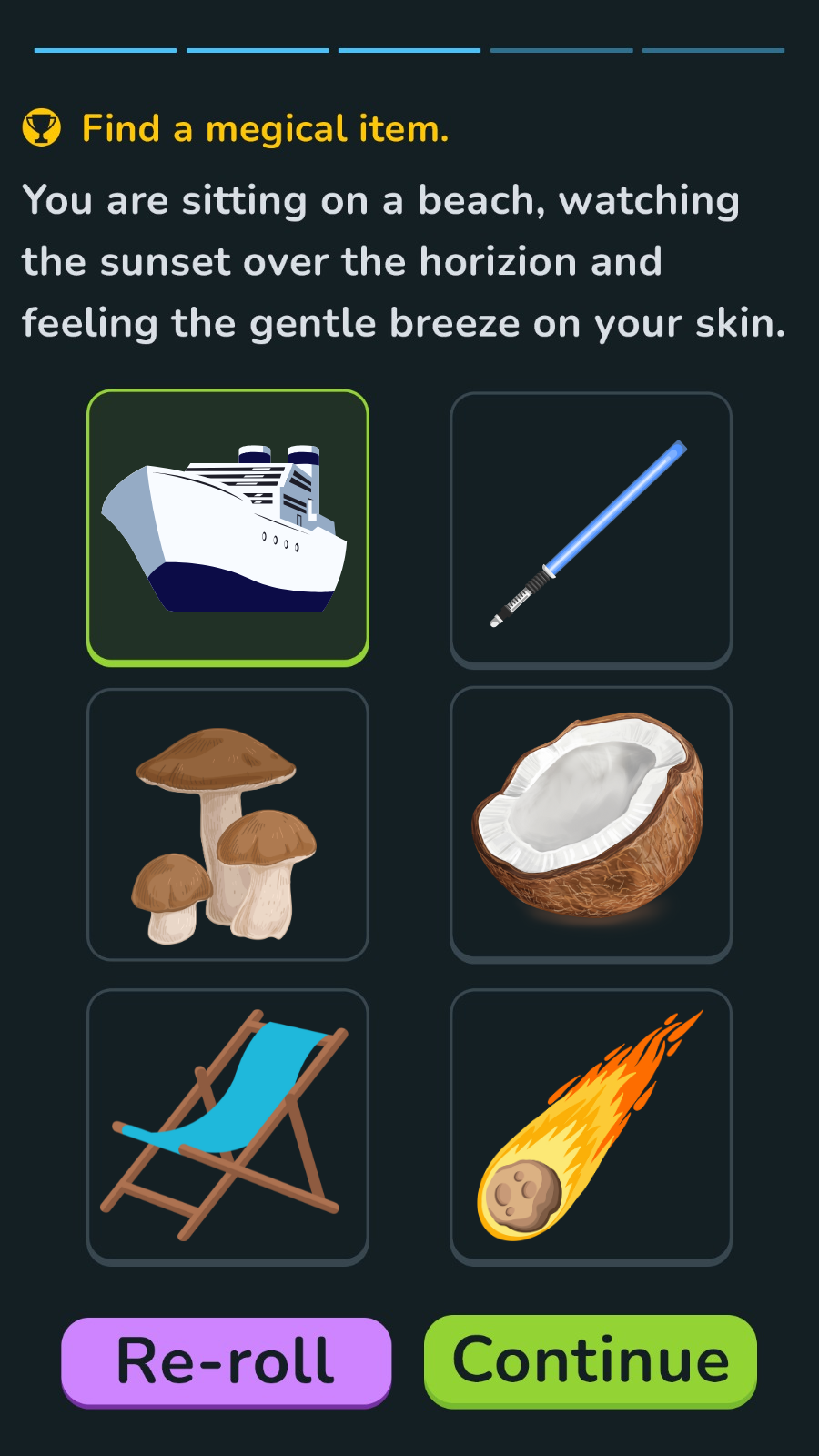Choose the blue lightsaber item
The width and height of the screenshot is (819, 1456).
(591, 530)
